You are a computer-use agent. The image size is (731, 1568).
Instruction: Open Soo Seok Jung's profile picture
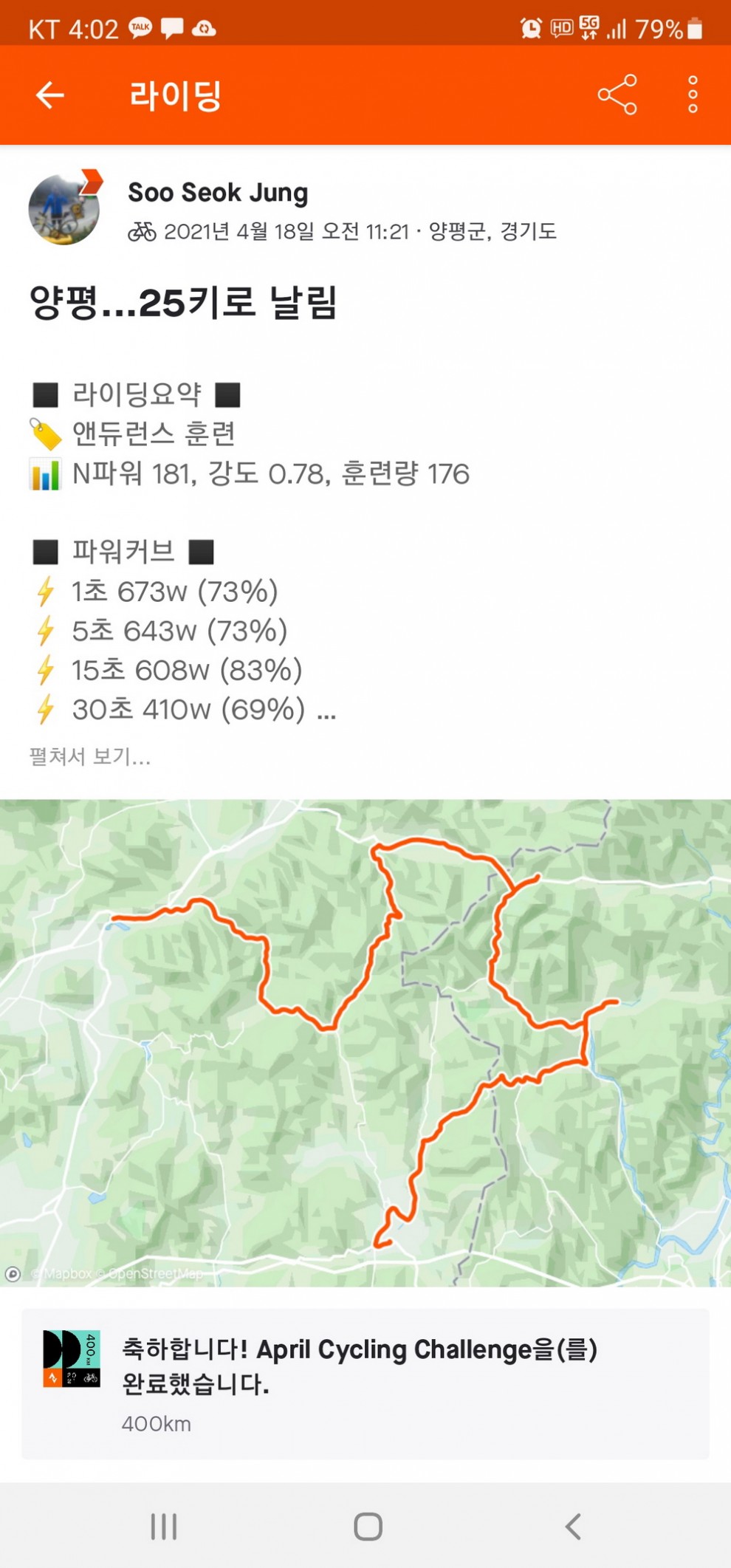[x=64, y=209]
